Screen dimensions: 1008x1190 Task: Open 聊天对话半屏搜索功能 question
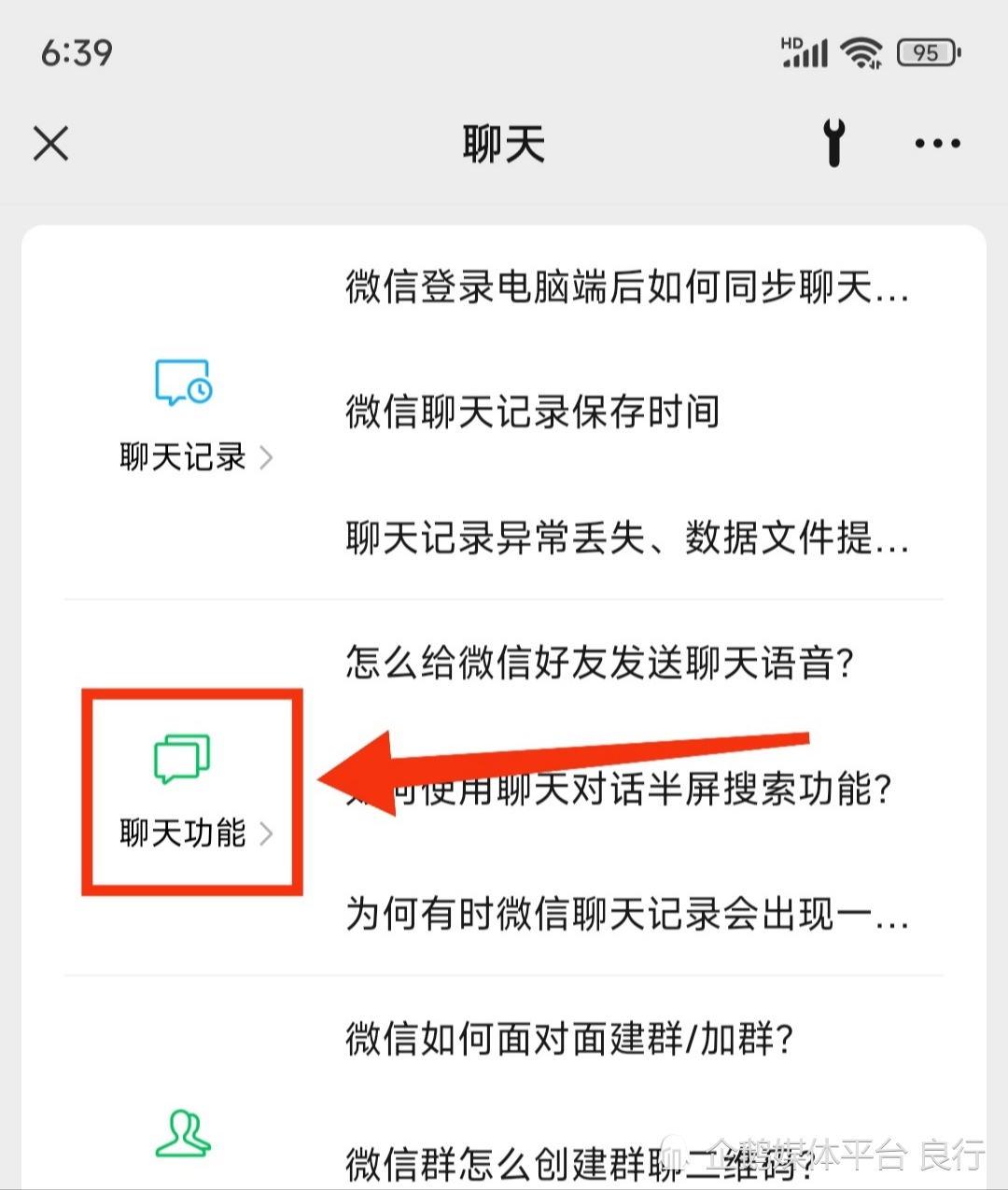pos(618,790)
